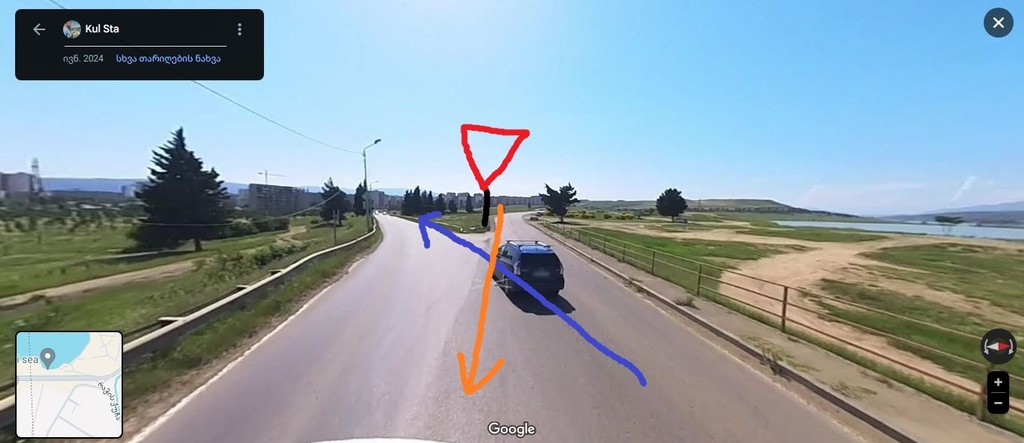1024x443 pixels.
Task: Open the minimap thumbnail
Action: [x=69, y=384]
